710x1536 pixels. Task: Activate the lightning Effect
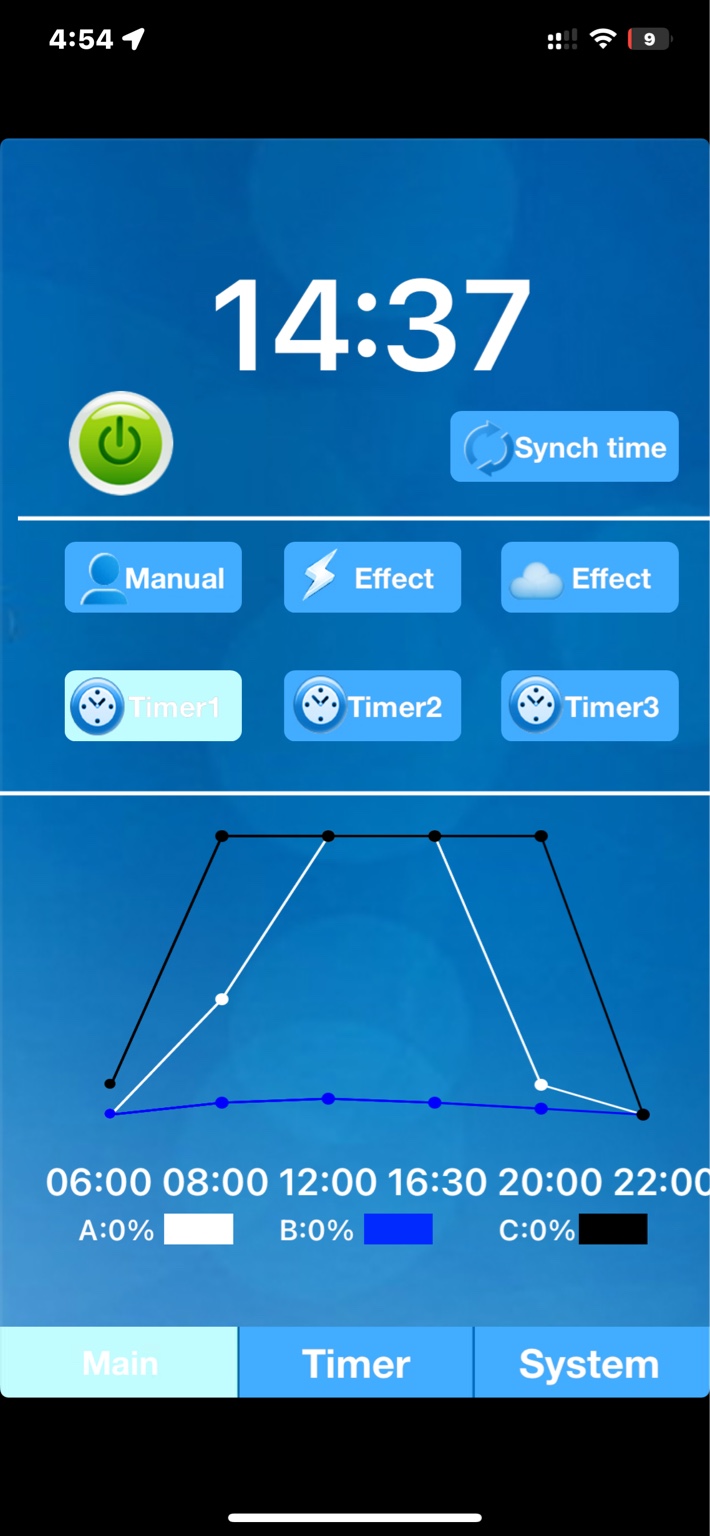tap(372, 577)
